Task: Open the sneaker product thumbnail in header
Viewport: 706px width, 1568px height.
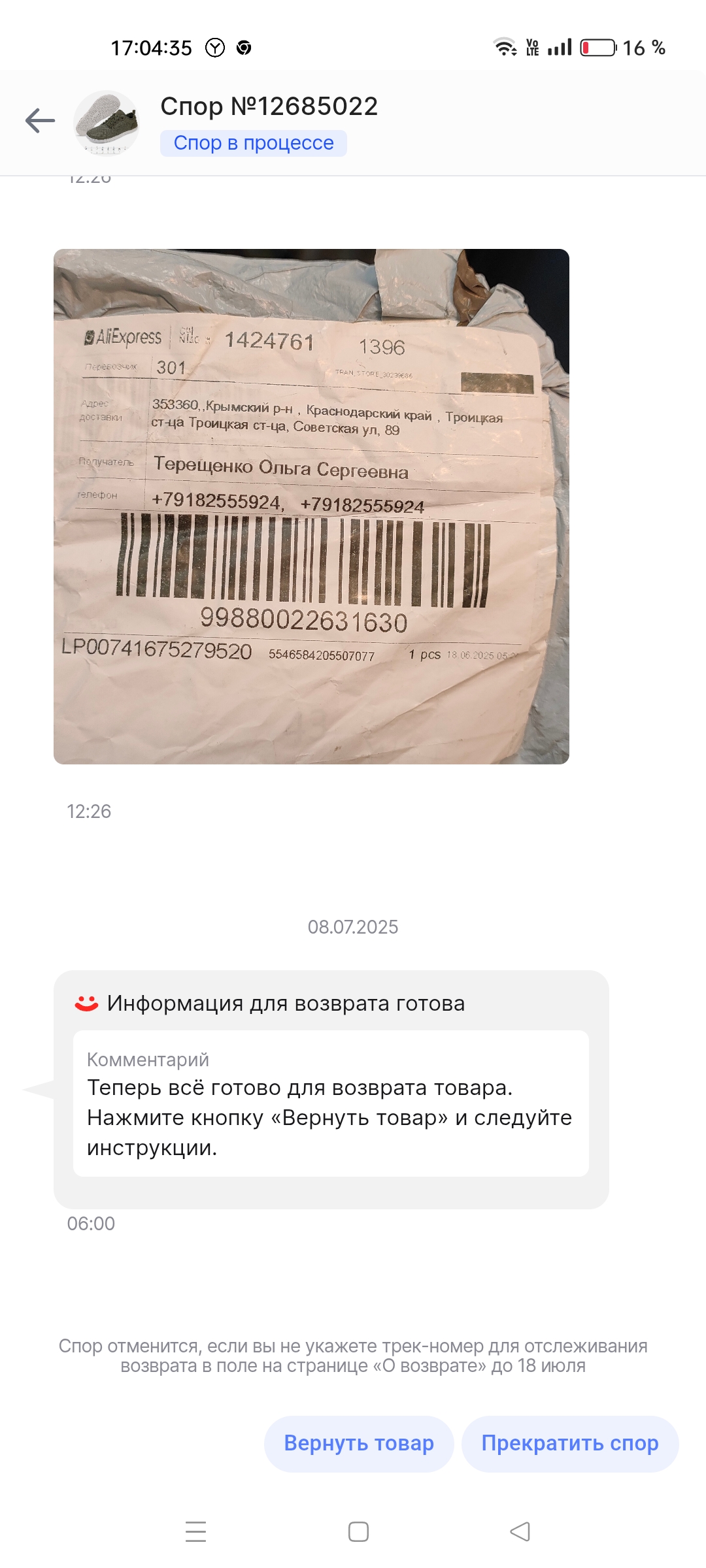Action: click(x=107, y=123)
